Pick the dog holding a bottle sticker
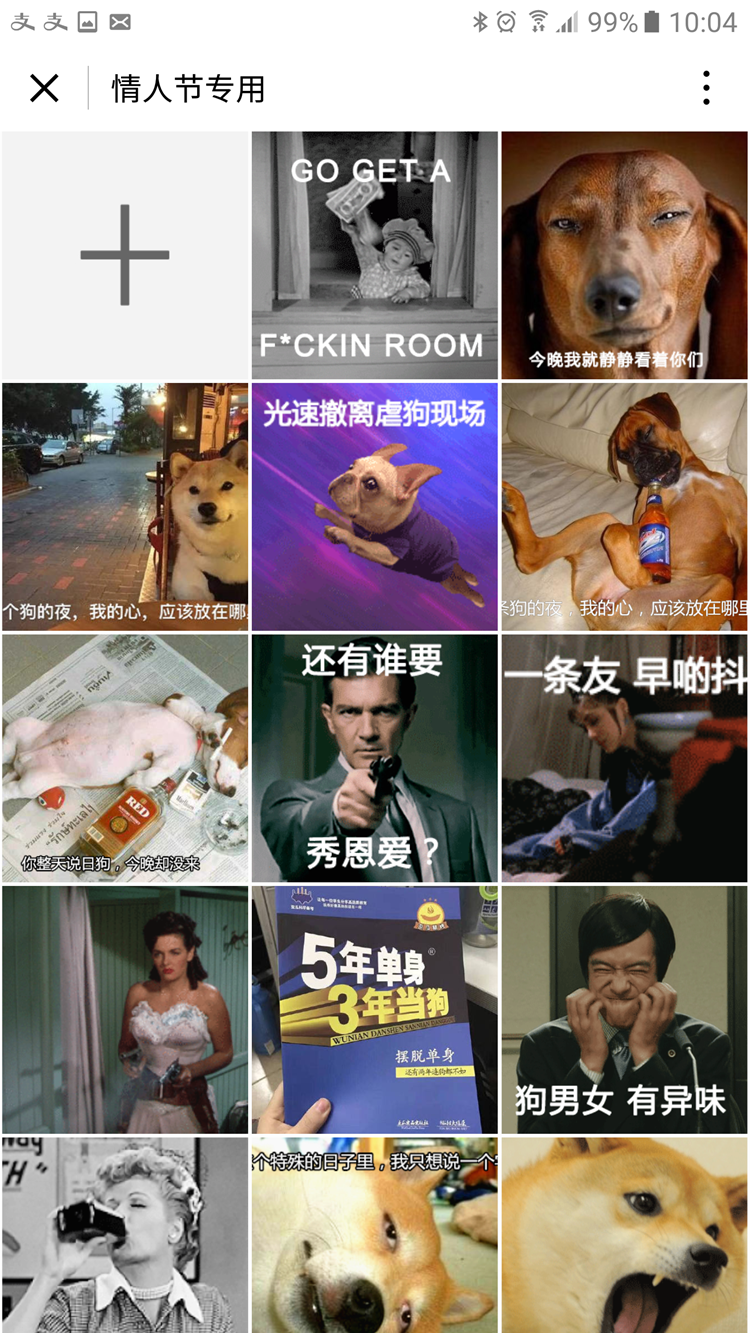Image resolution: width=750 pixels, height=1333 pixels. click(x=624, y=506)
